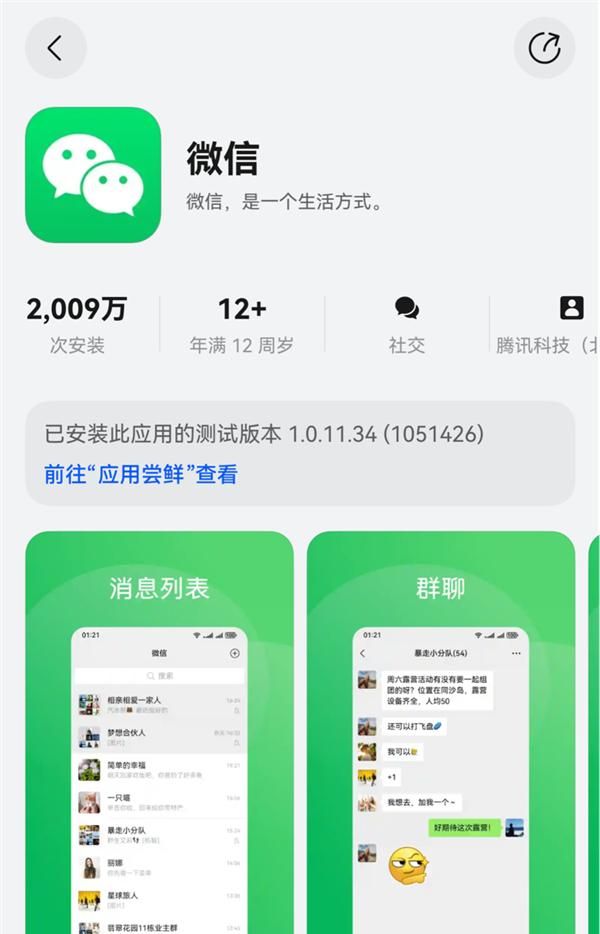Go back using the top-left arrow
The image size is (600, 934).
pos(55,48)
